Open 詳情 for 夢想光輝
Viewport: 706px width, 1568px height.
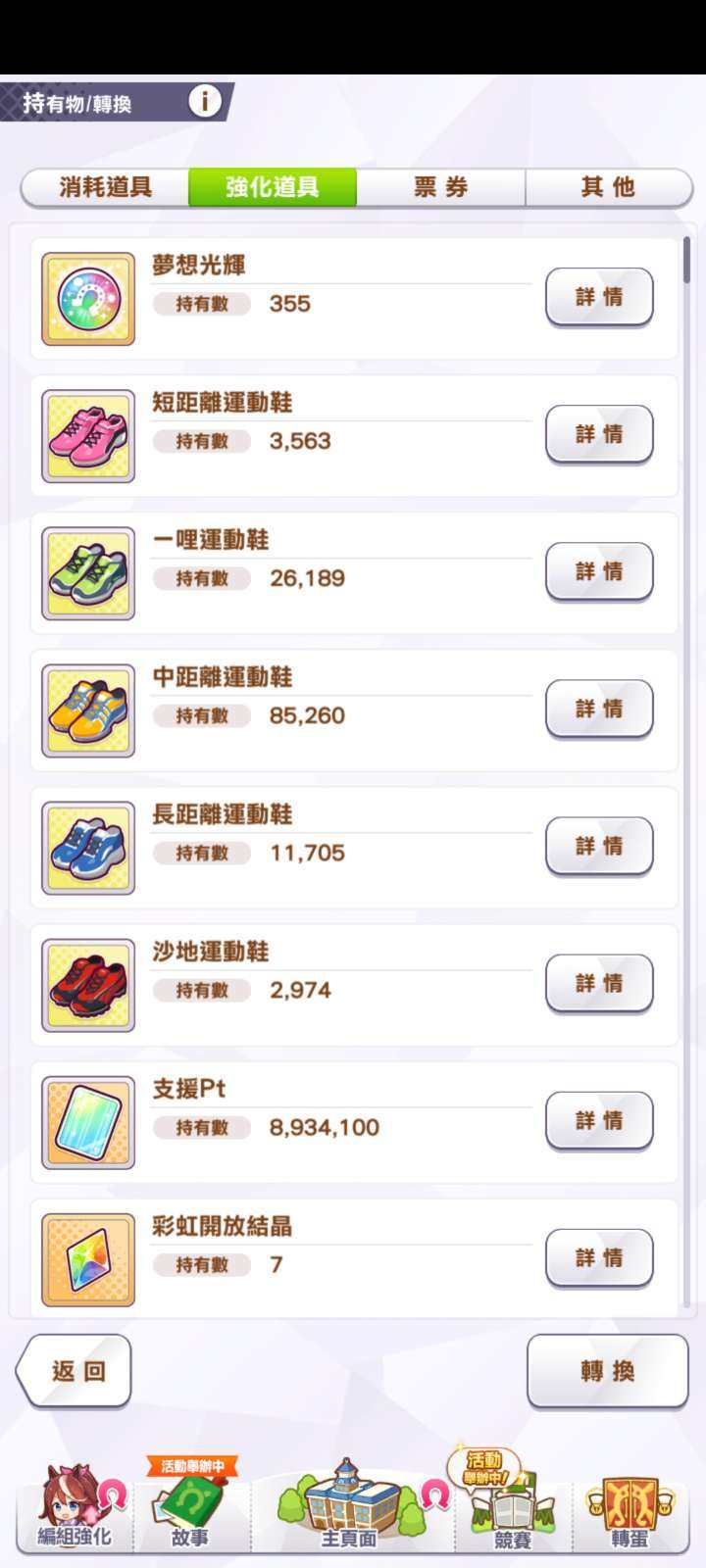pyautogui.click(x=599, y=297)
